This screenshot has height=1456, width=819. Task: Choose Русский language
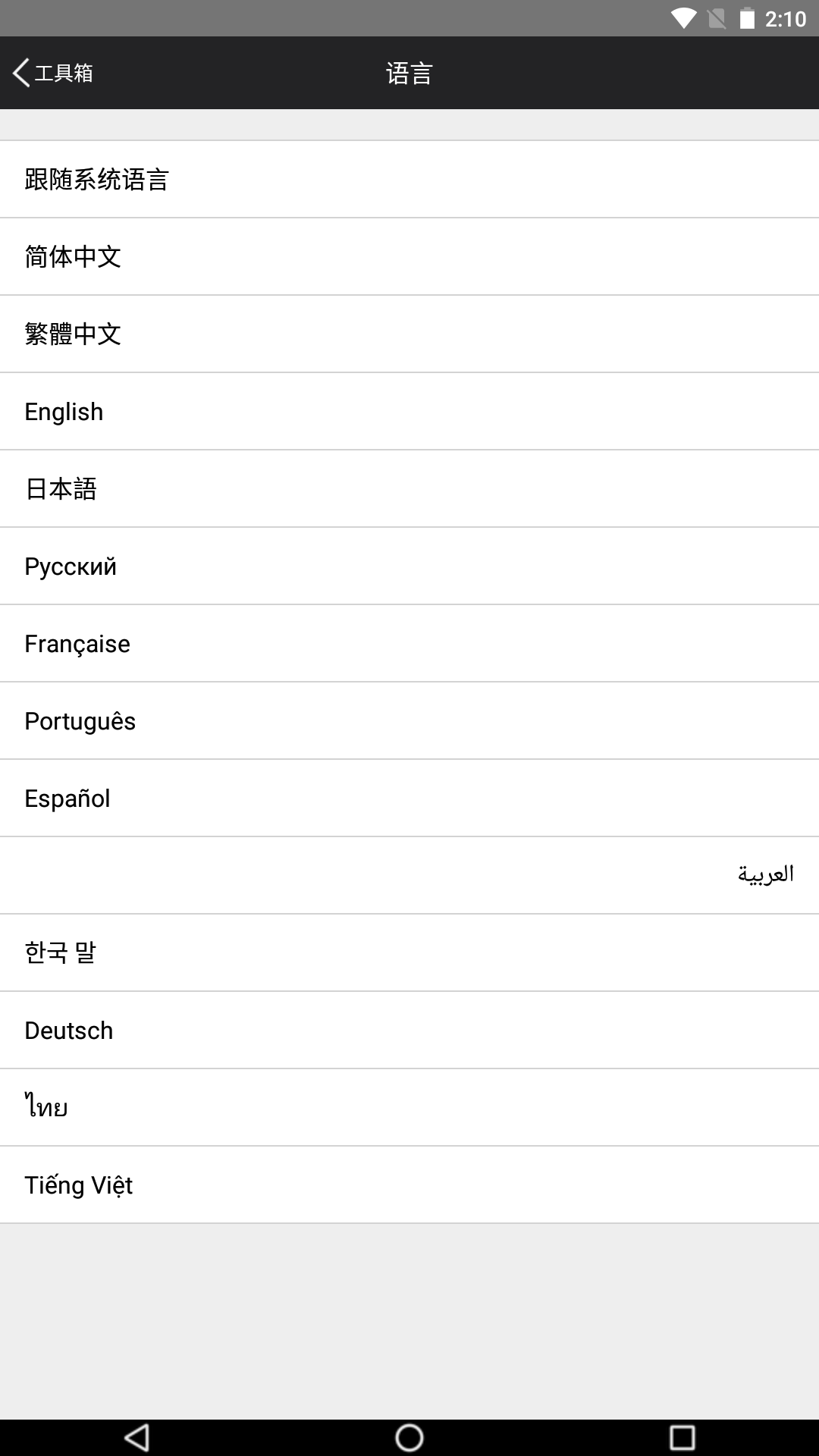click(409, 566)
